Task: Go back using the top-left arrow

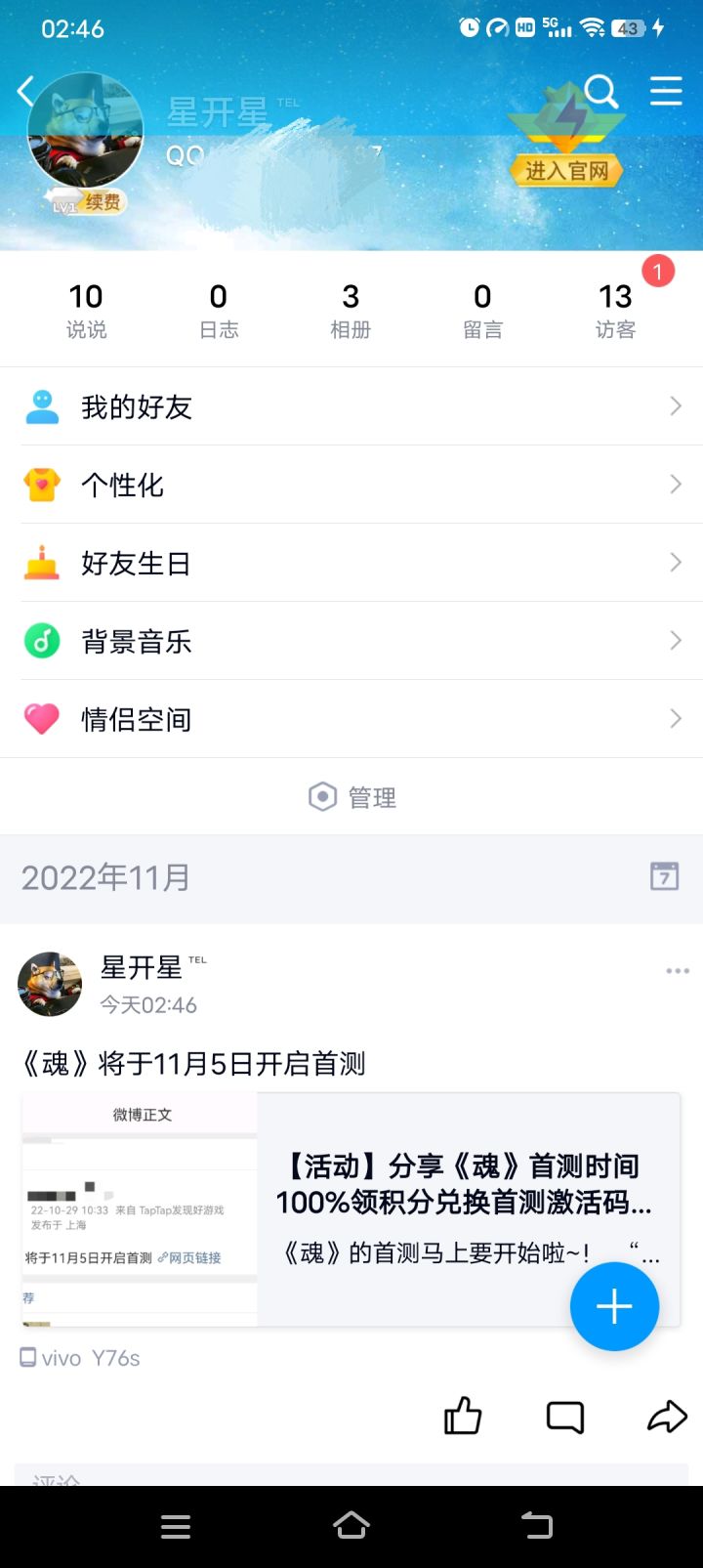Action: pyautogui.click(x=26, y=92)
